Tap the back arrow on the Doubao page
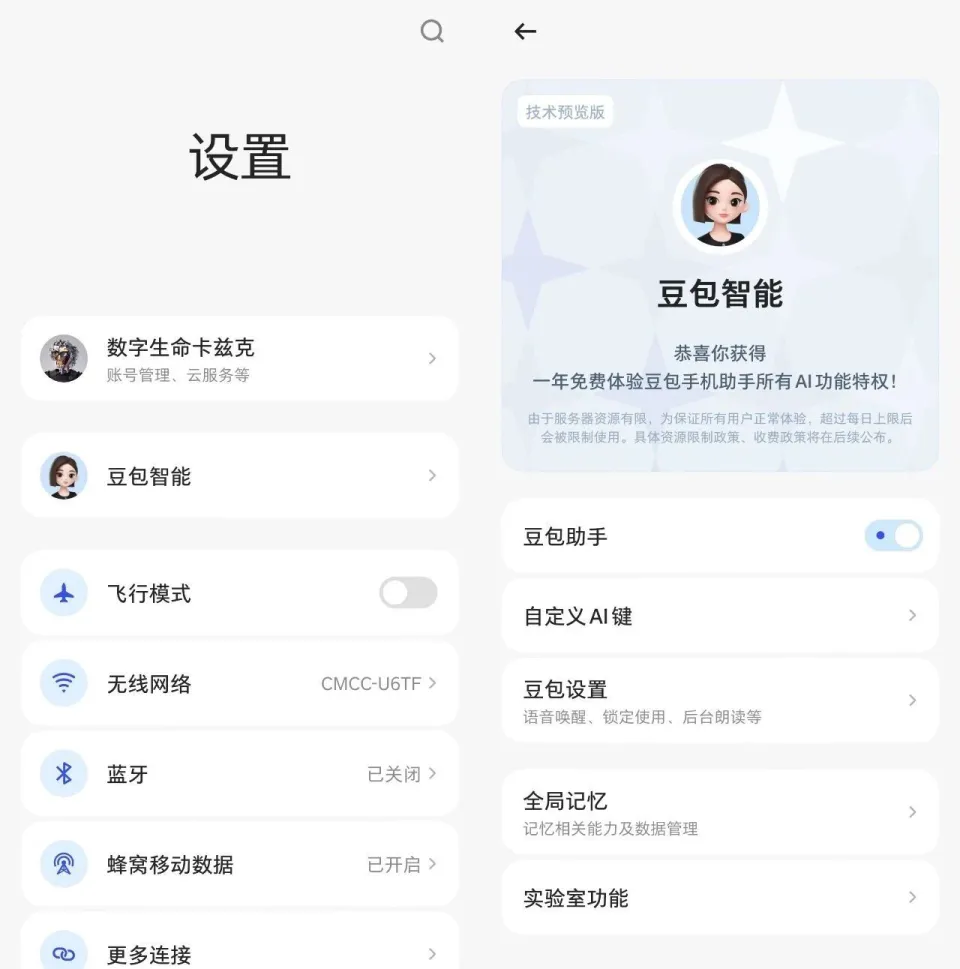 525,31
